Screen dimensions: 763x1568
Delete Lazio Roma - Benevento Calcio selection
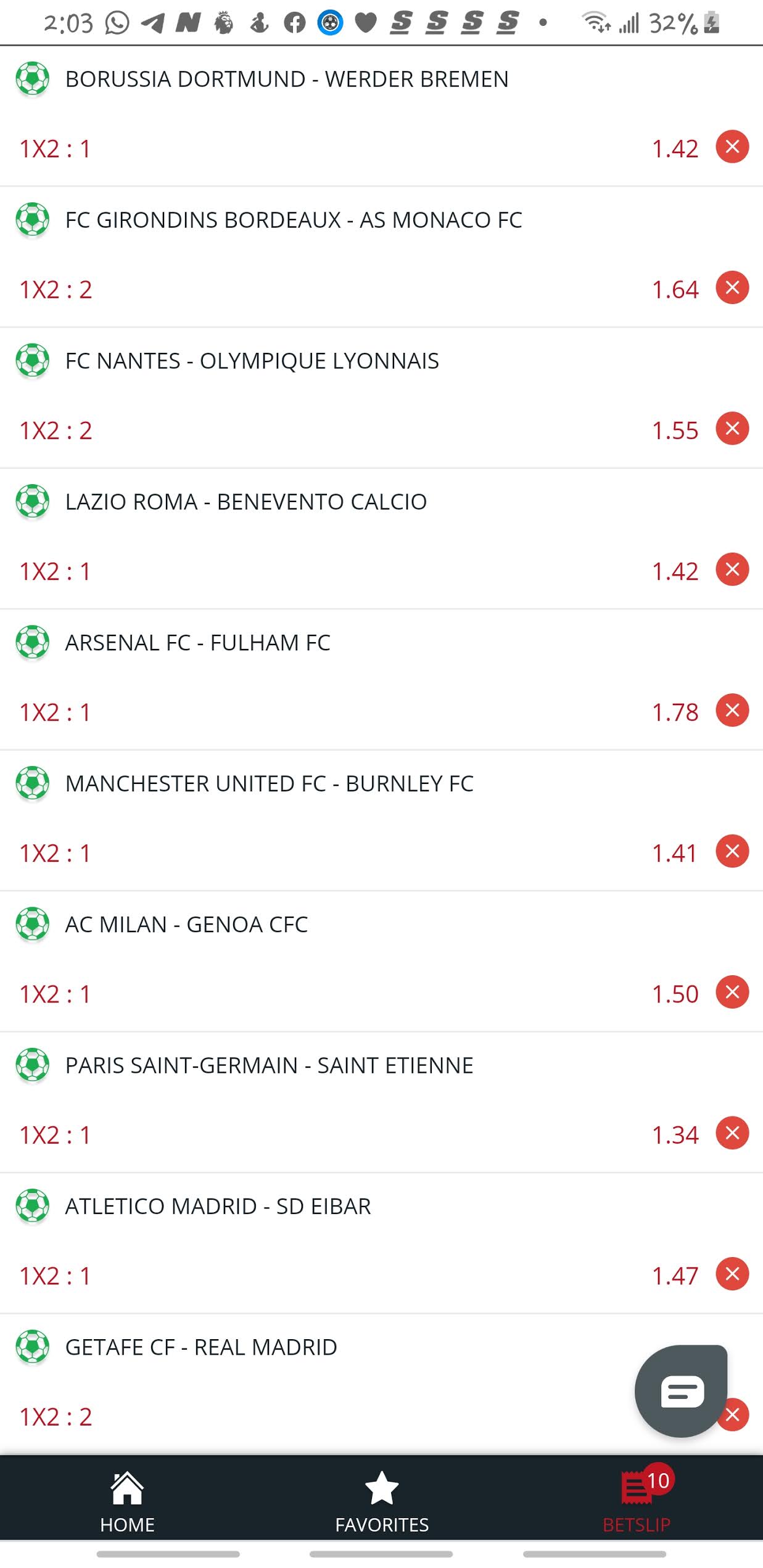(732, 569)
